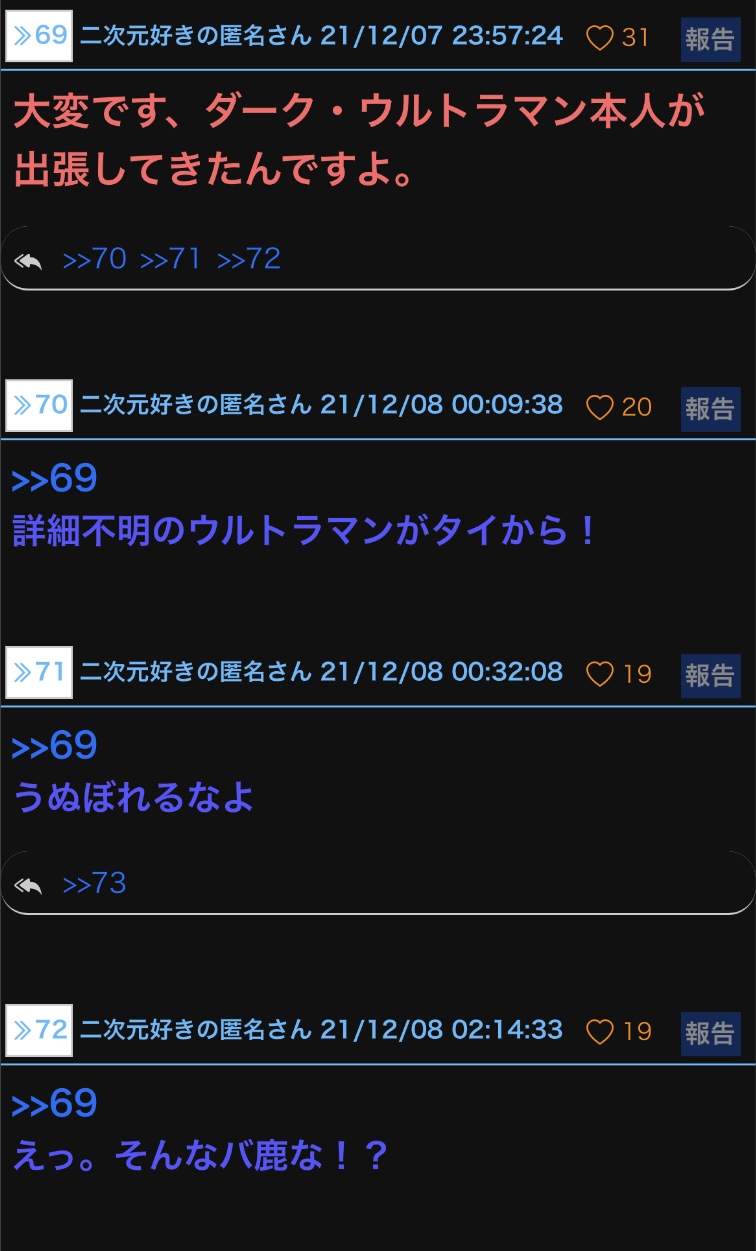Tap the >>71 post number box
This screenshot has width=756, height=1251.
[39, 672]
